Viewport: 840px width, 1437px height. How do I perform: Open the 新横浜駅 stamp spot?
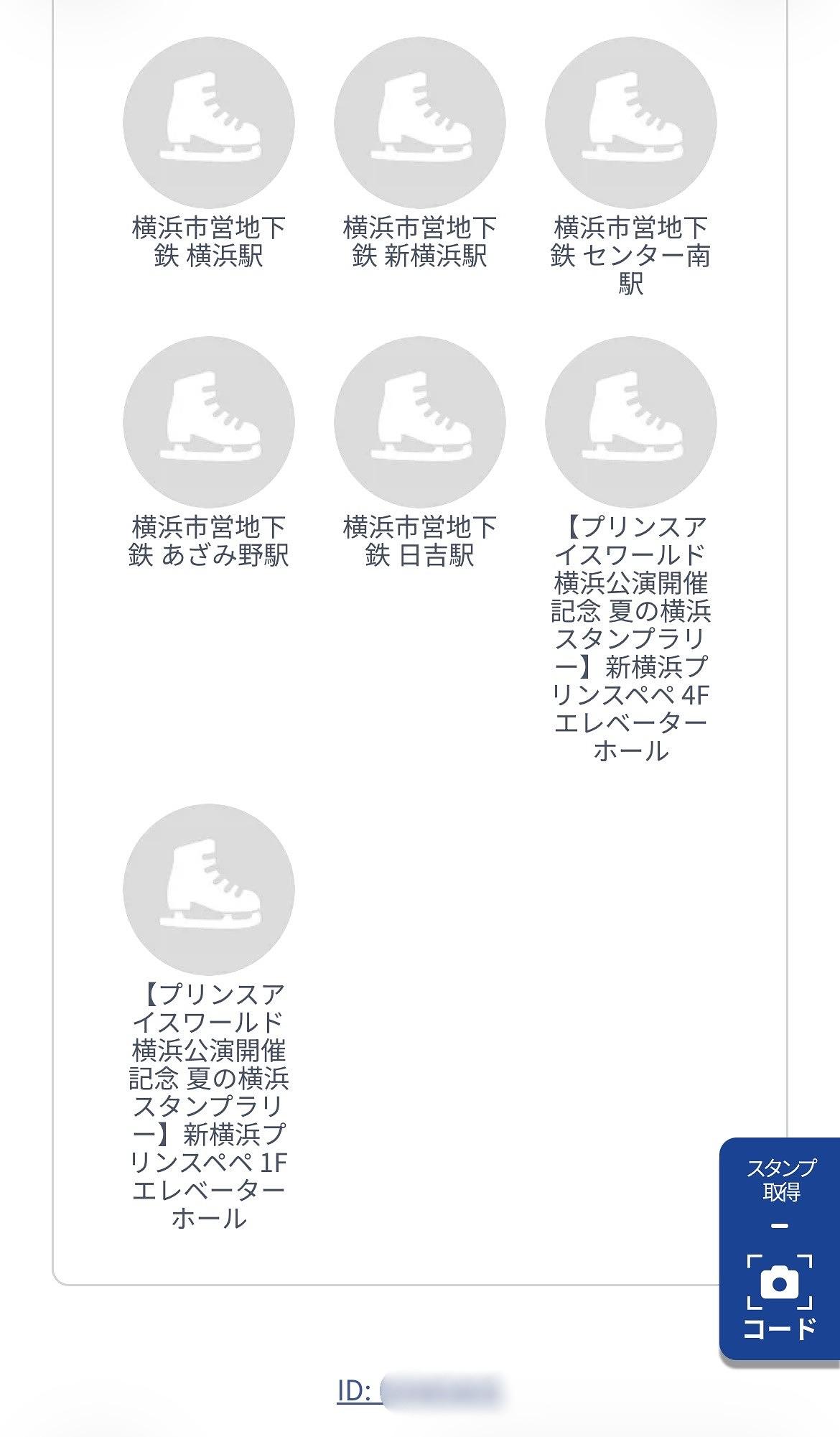pos(420,123)
